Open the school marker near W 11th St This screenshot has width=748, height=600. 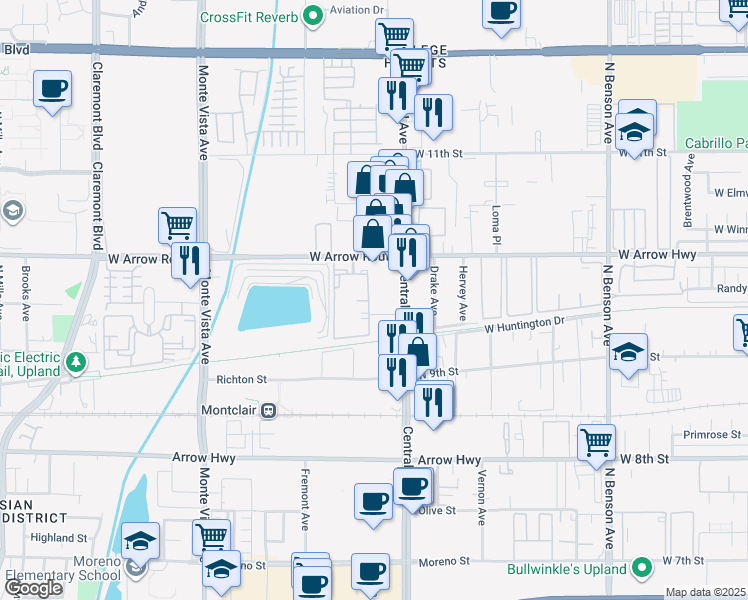(x=634, y=130)
